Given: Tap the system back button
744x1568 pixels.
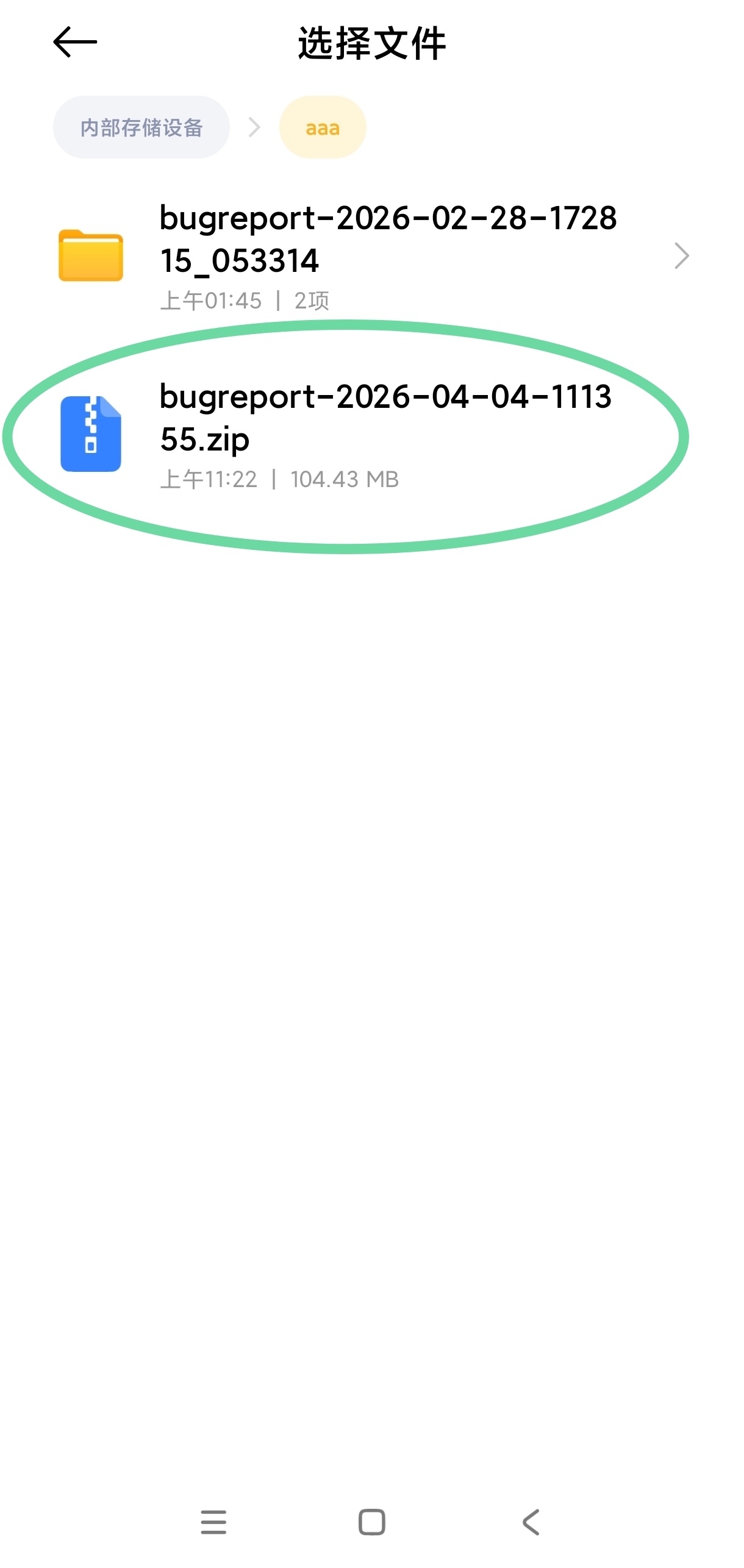Looking at the screenshot, I should 531,1522.
